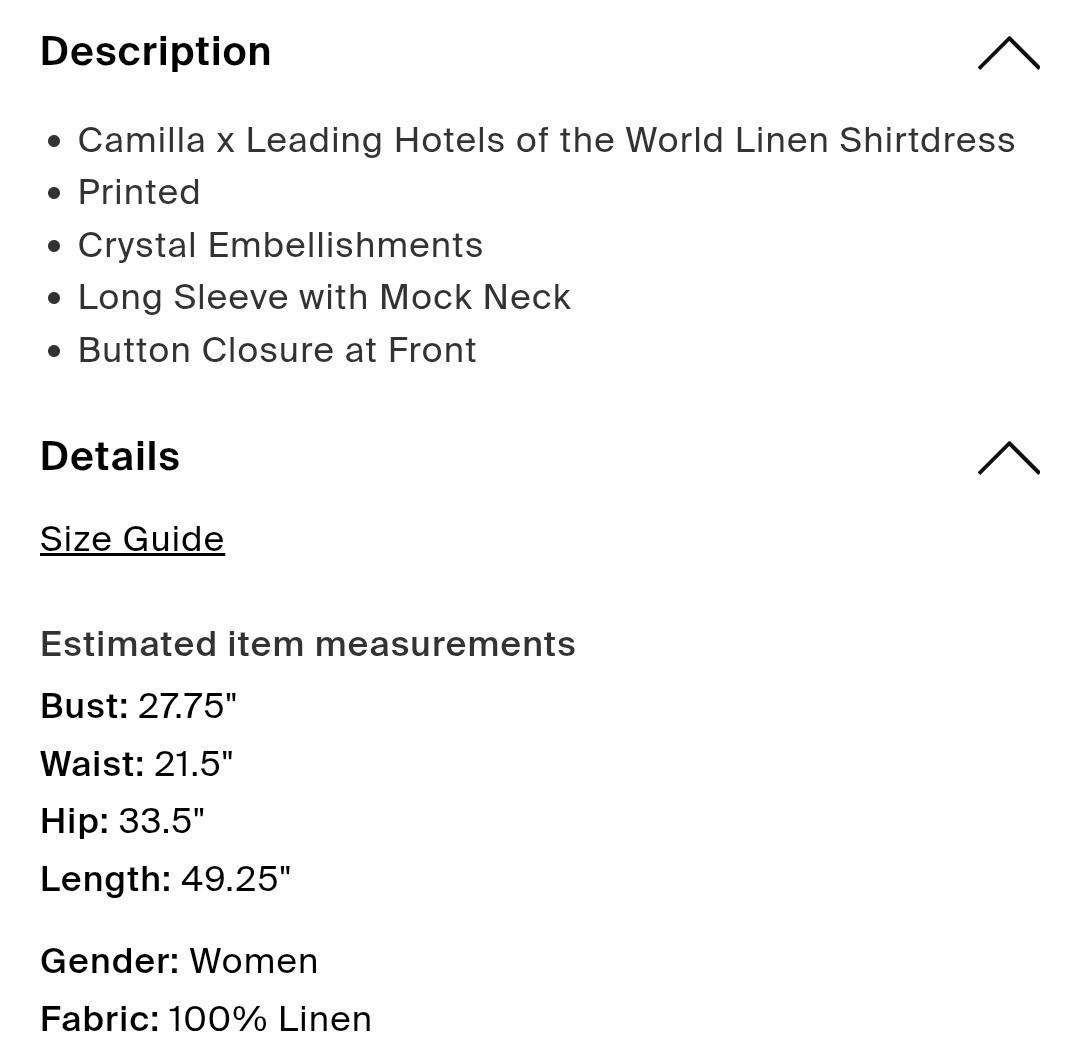Open the Size Guide link

[132, 539]
